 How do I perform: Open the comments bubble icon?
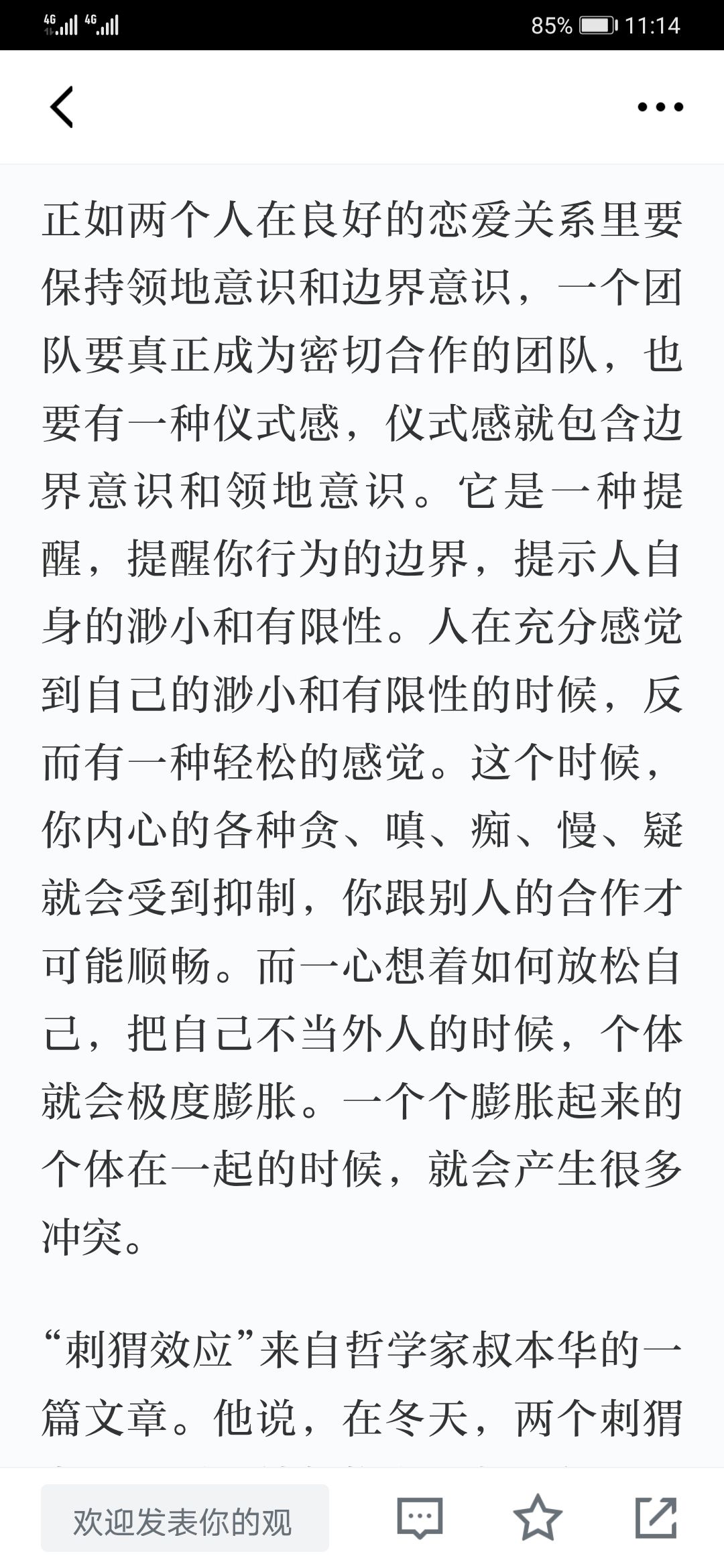tap(420, 1518)
